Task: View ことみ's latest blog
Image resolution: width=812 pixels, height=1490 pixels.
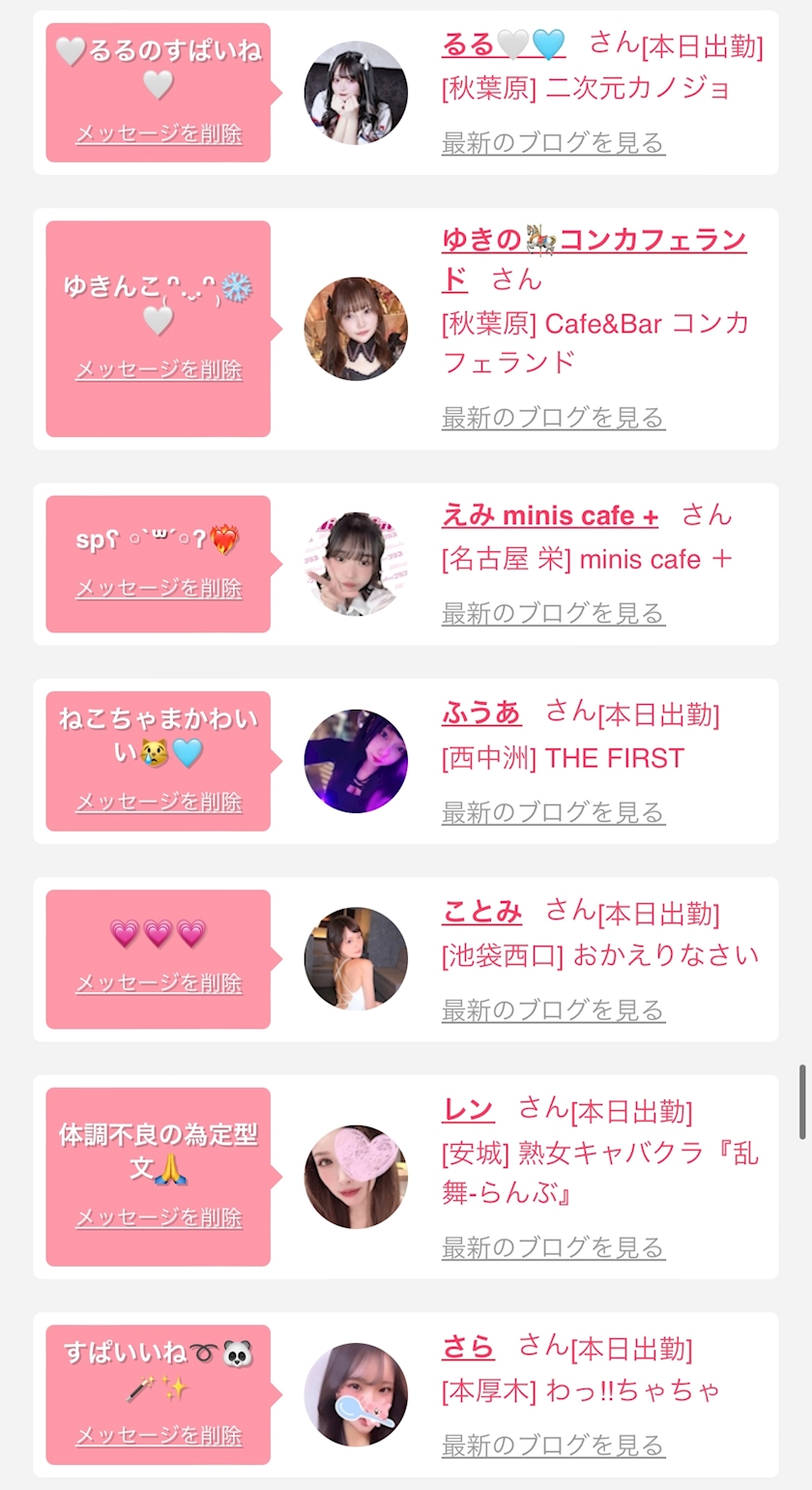Action: click(x=553, y=1010)
